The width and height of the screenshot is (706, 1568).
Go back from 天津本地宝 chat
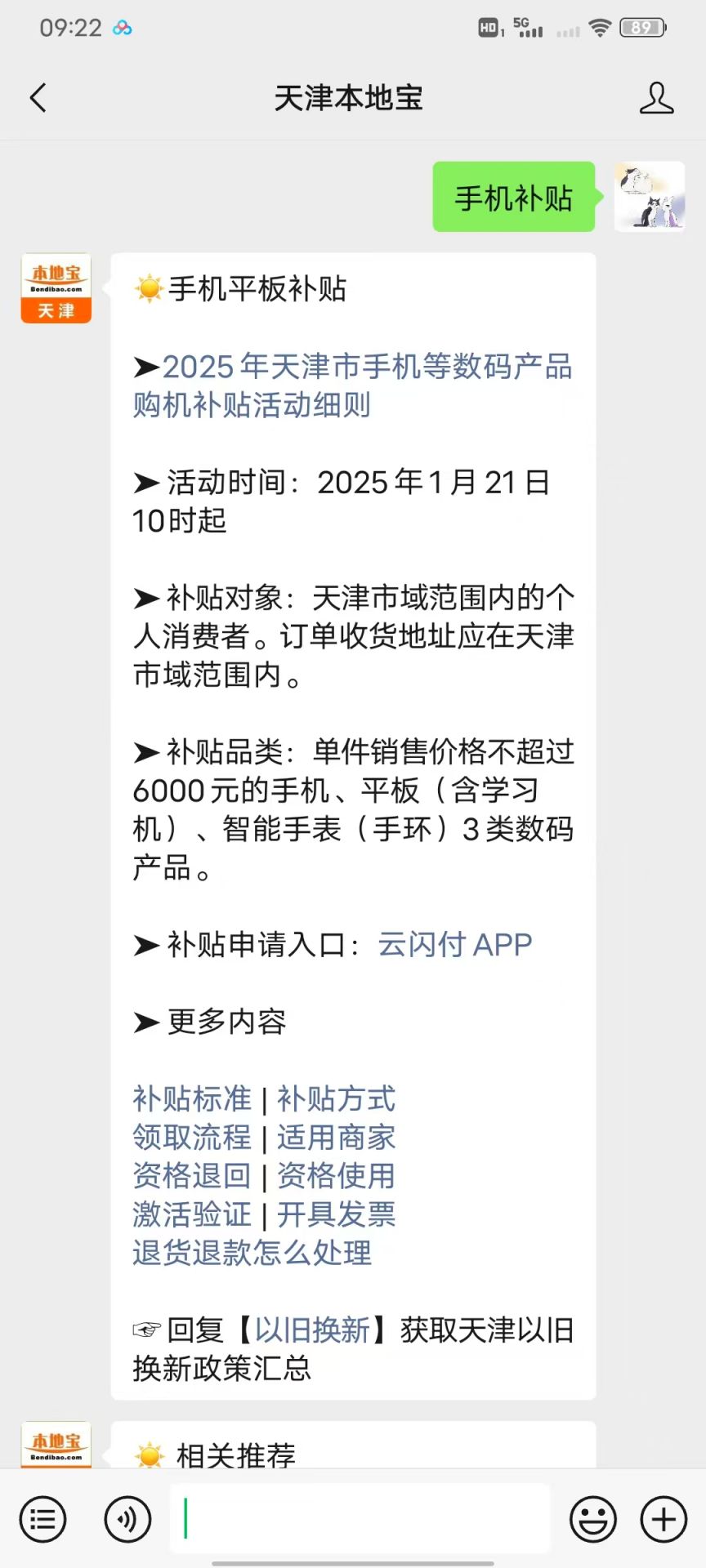click(38, 98)
